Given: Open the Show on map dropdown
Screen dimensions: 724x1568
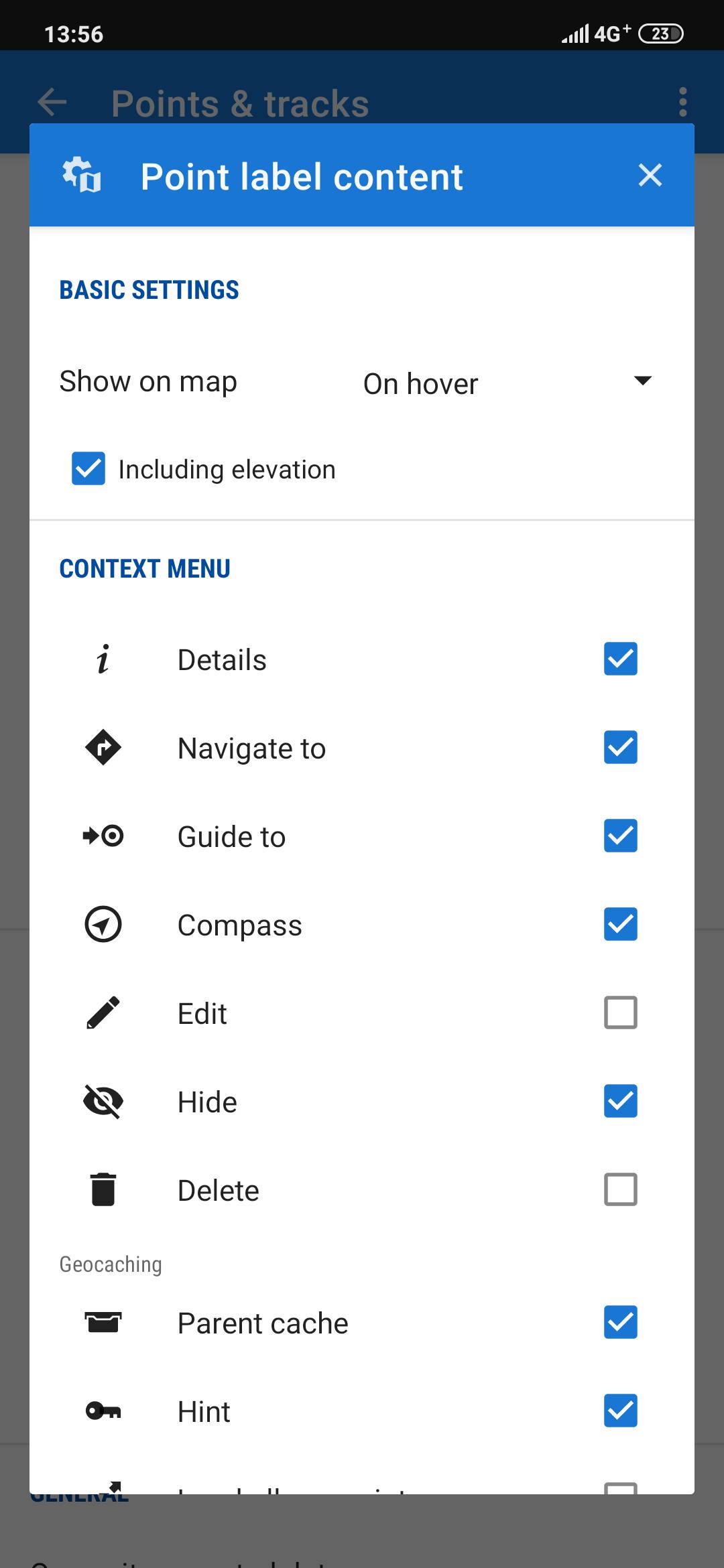Looking at the screenshot, I should 507,383.
